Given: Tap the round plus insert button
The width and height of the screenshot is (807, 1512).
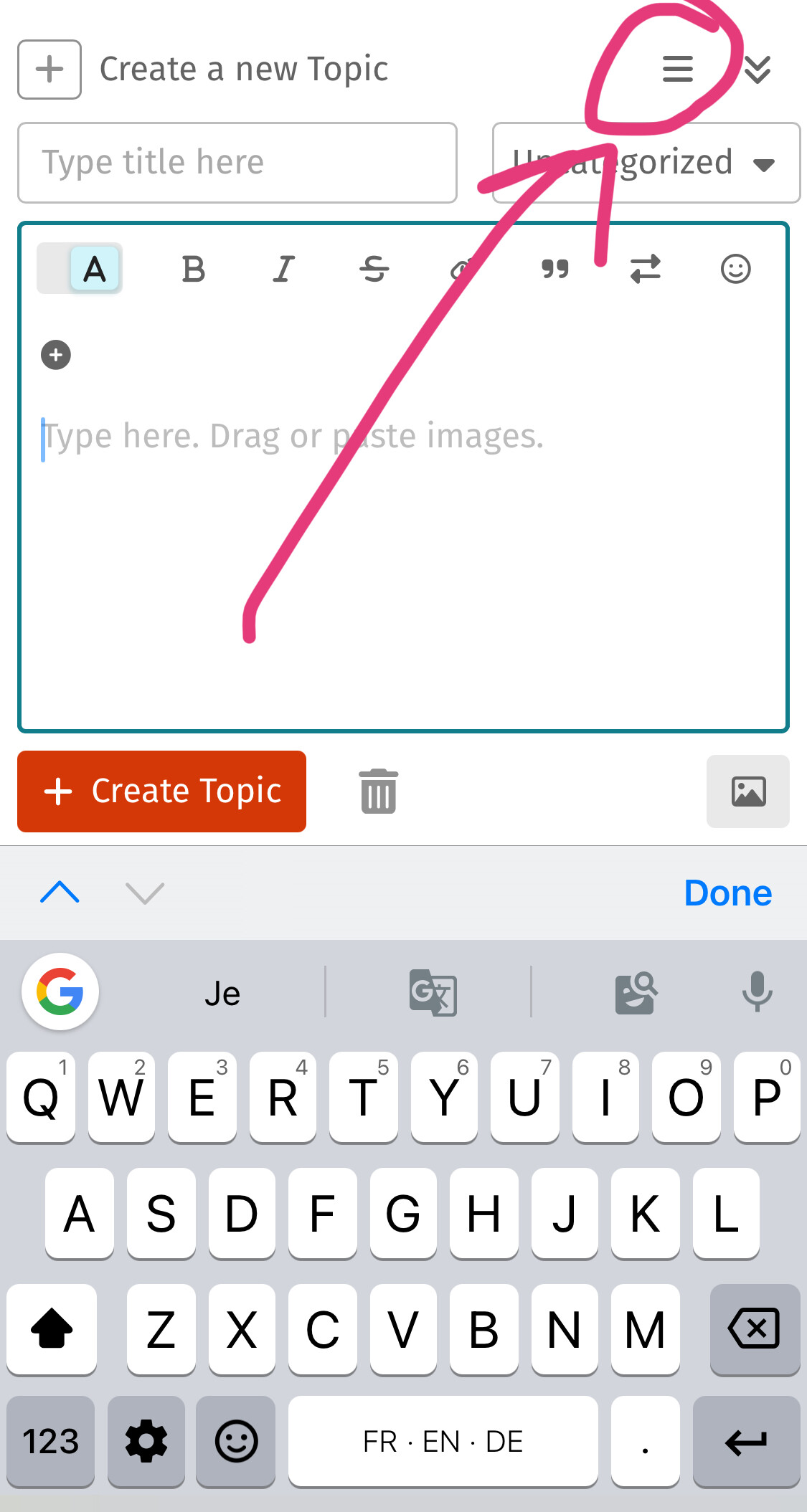Looking at the screenshot, I should click(56, 355).
